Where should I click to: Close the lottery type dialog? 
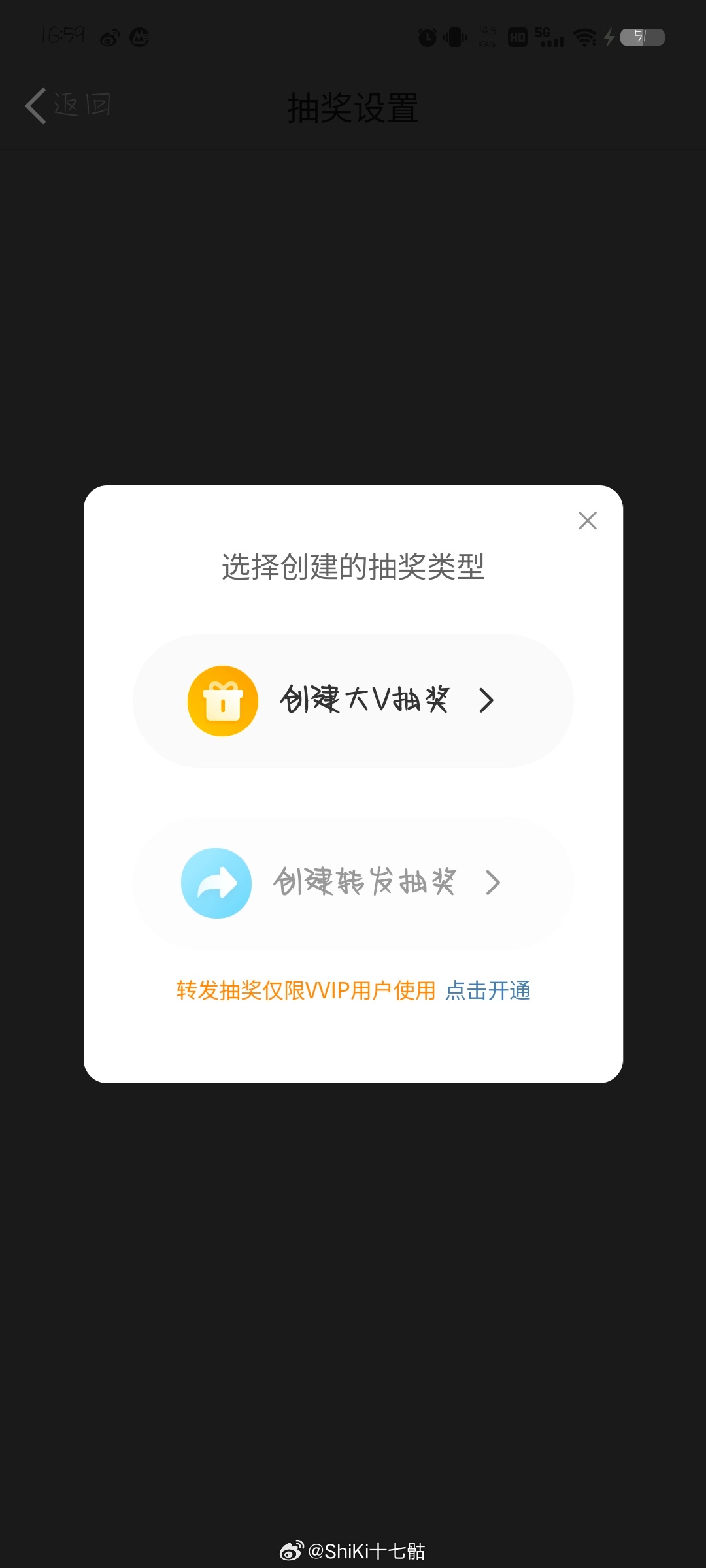click(x=588, y=521)
